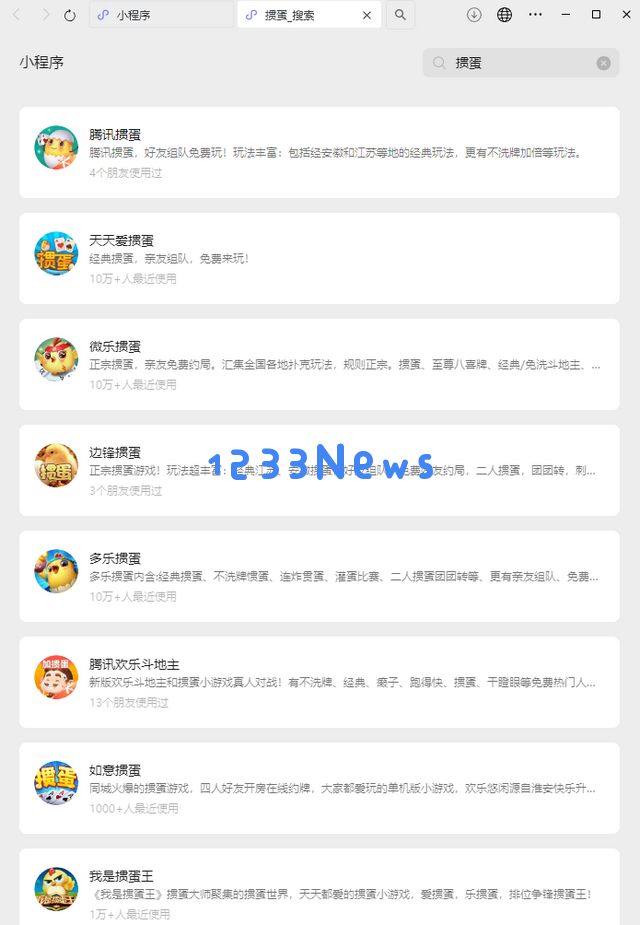Open the three-dot more menu
The image size is (640, 925).
pyautogui.click(x=535, y=15)
